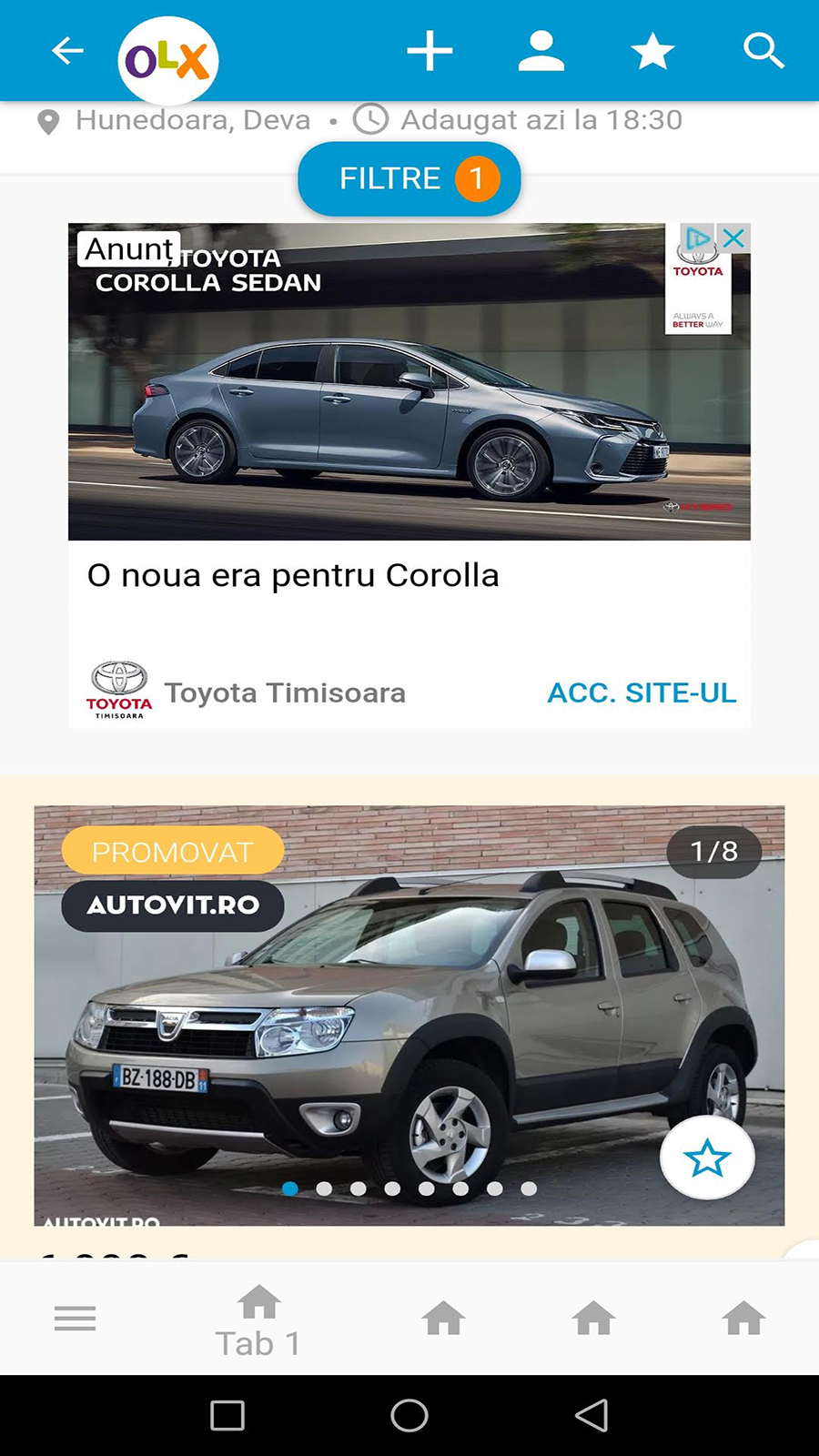819x1456 pixels.
Task: Open favorites star in top bar
Action: [x=652, y=52]
